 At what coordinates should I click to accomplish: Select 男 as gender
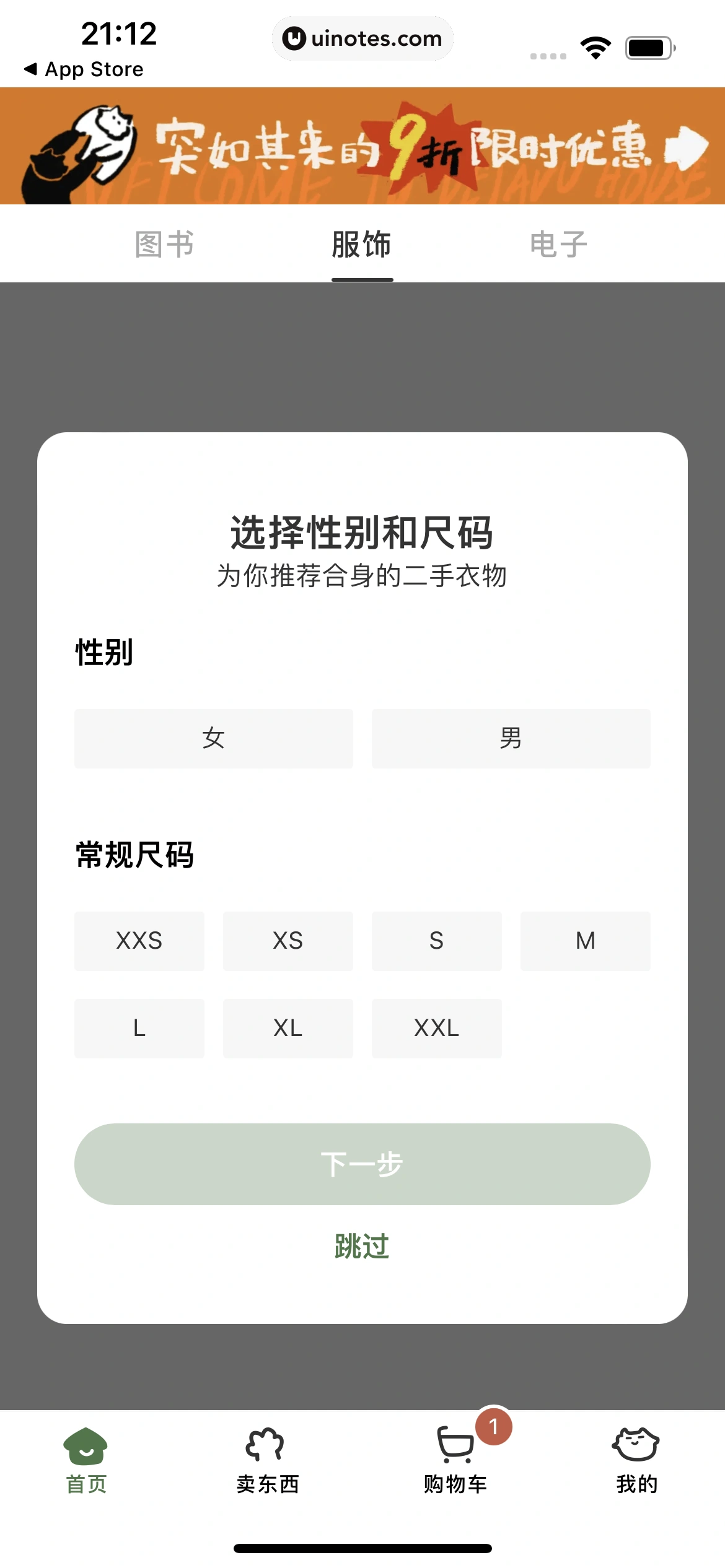511,738
